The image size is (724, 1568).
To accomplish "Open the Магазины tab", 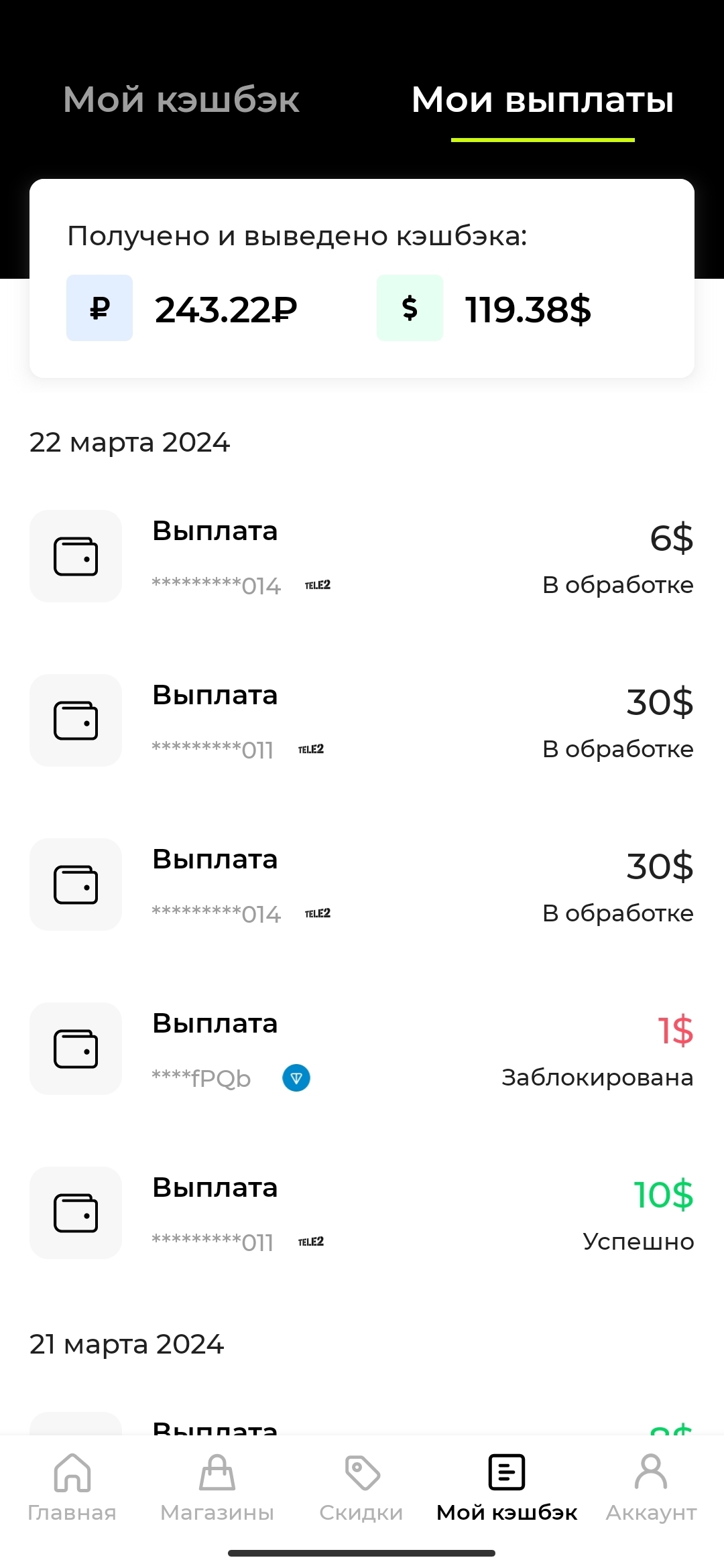I will click(217, 1488).
